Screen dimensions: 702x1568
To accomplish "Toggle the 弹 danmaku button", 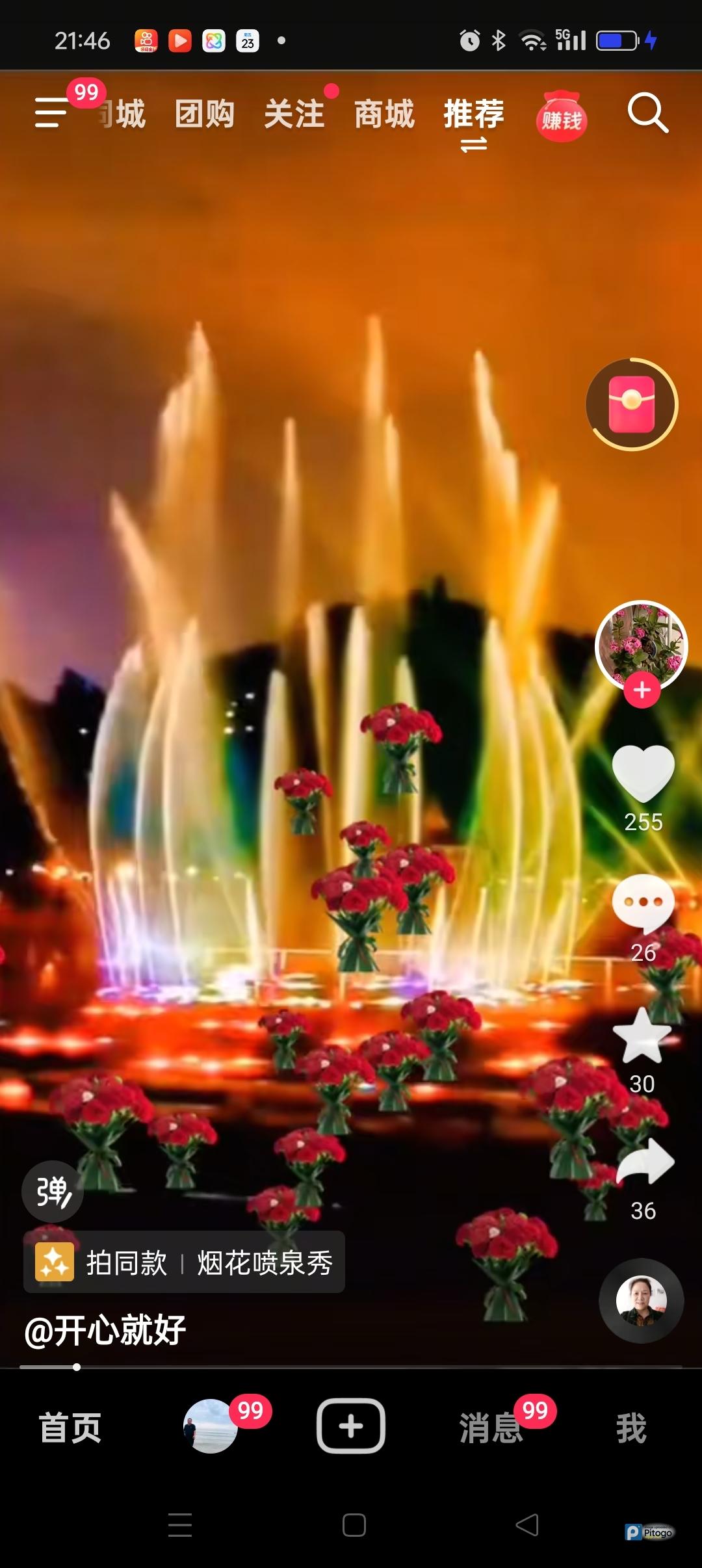I will pos(53,1192).
